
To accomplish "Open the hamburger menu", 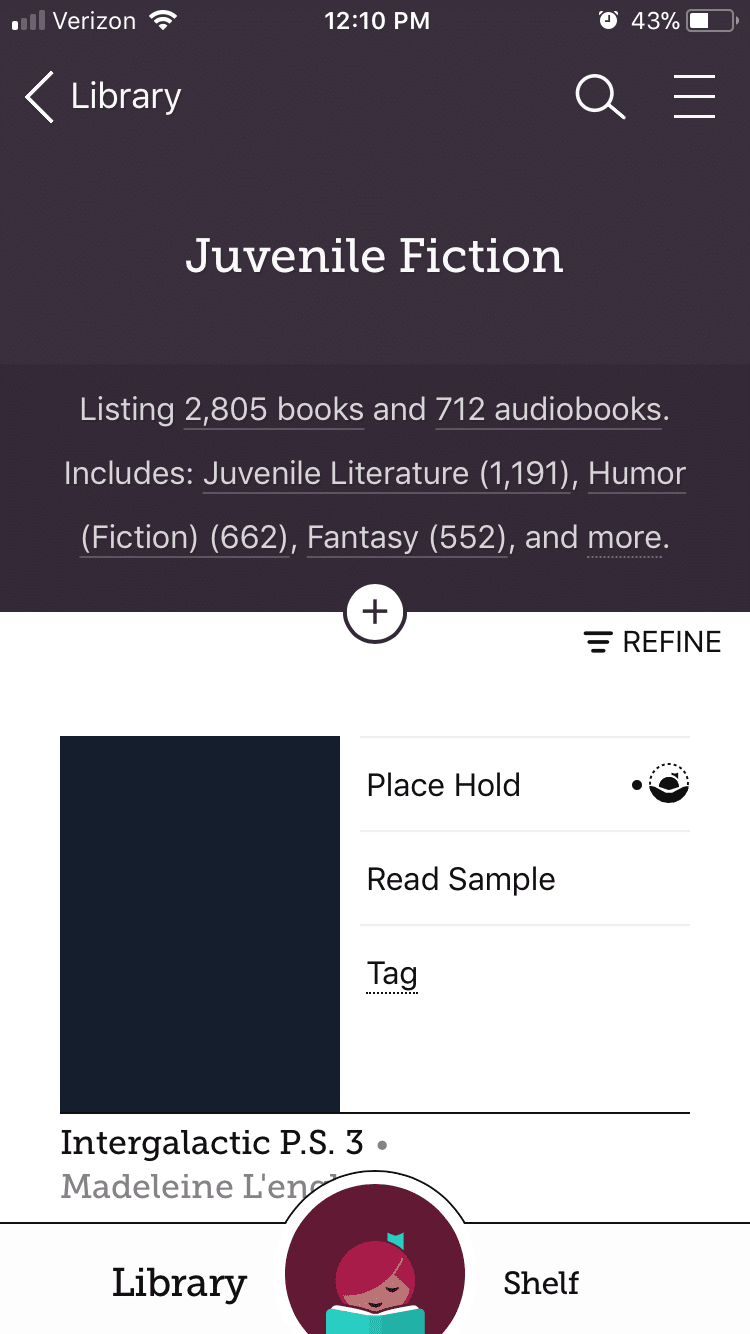I will click(694, 97).
